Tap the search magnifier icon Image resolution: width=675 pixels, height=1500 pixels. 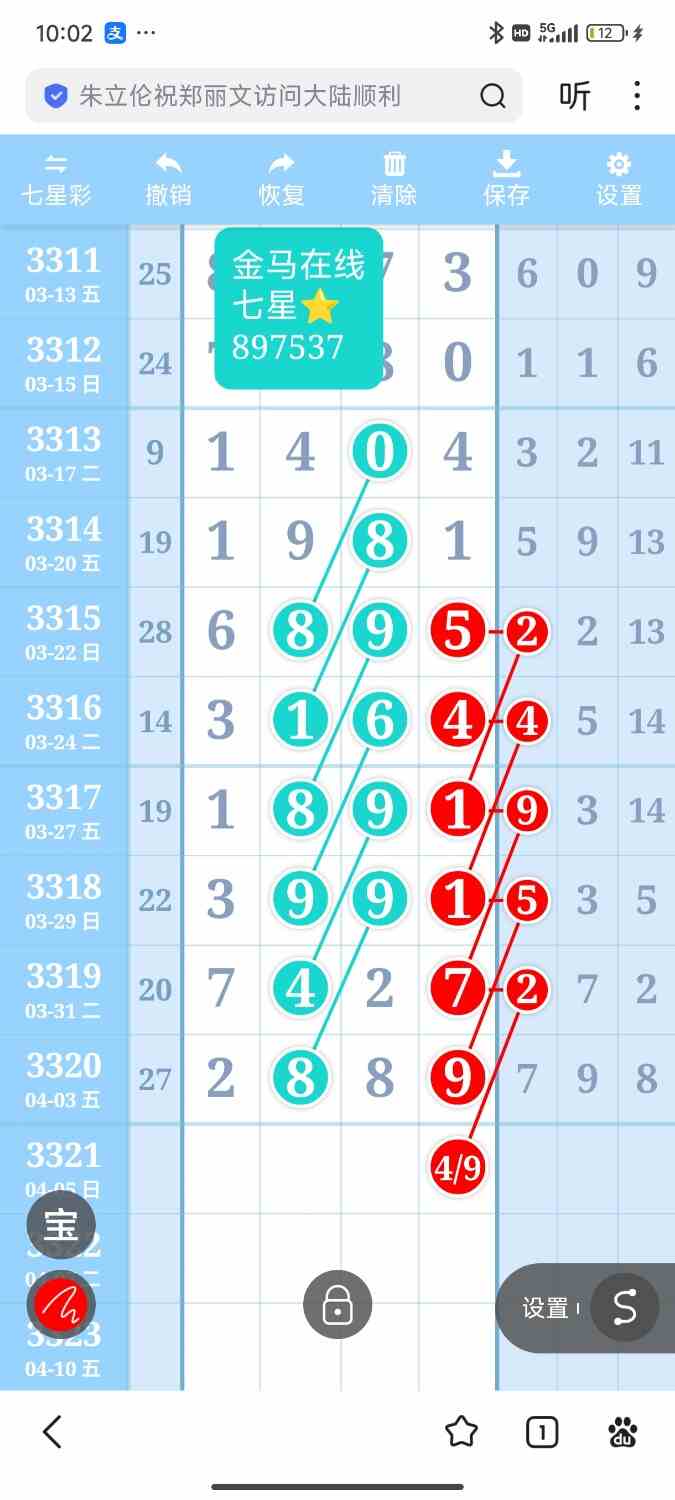pos(492,96)
